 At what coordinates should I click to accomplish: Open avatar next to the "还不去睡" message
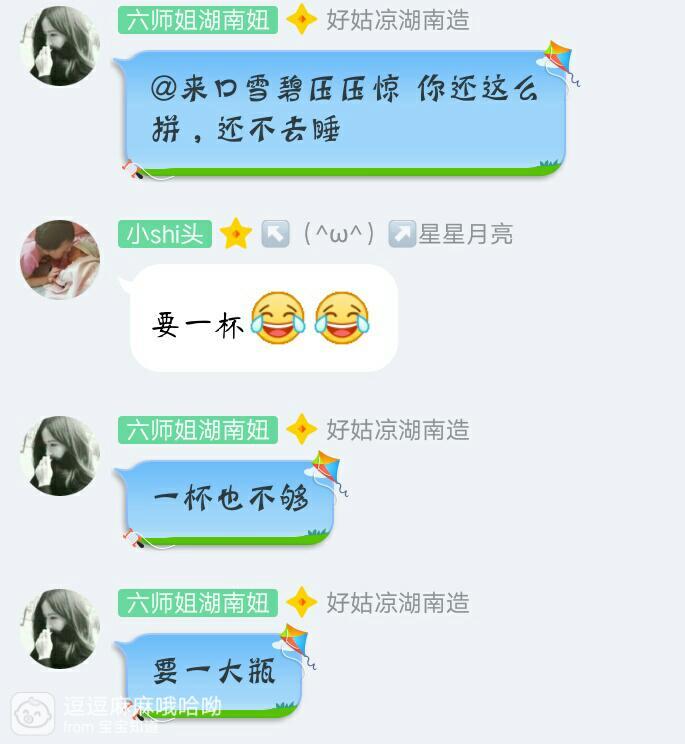pyautogui.click(x=60, y=46)
